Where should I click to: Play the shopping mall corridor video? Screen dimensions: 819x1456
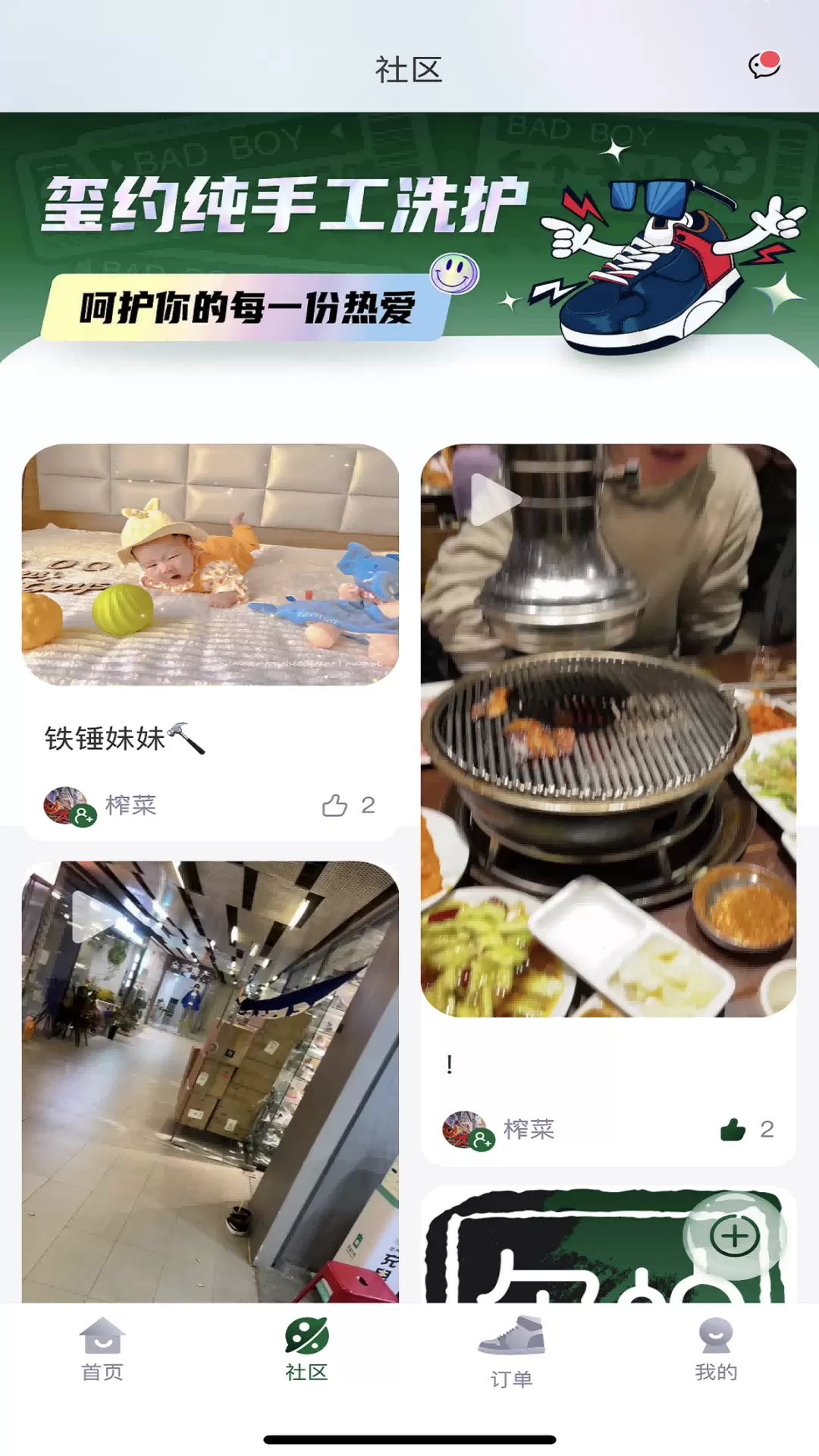[210, 1082]
